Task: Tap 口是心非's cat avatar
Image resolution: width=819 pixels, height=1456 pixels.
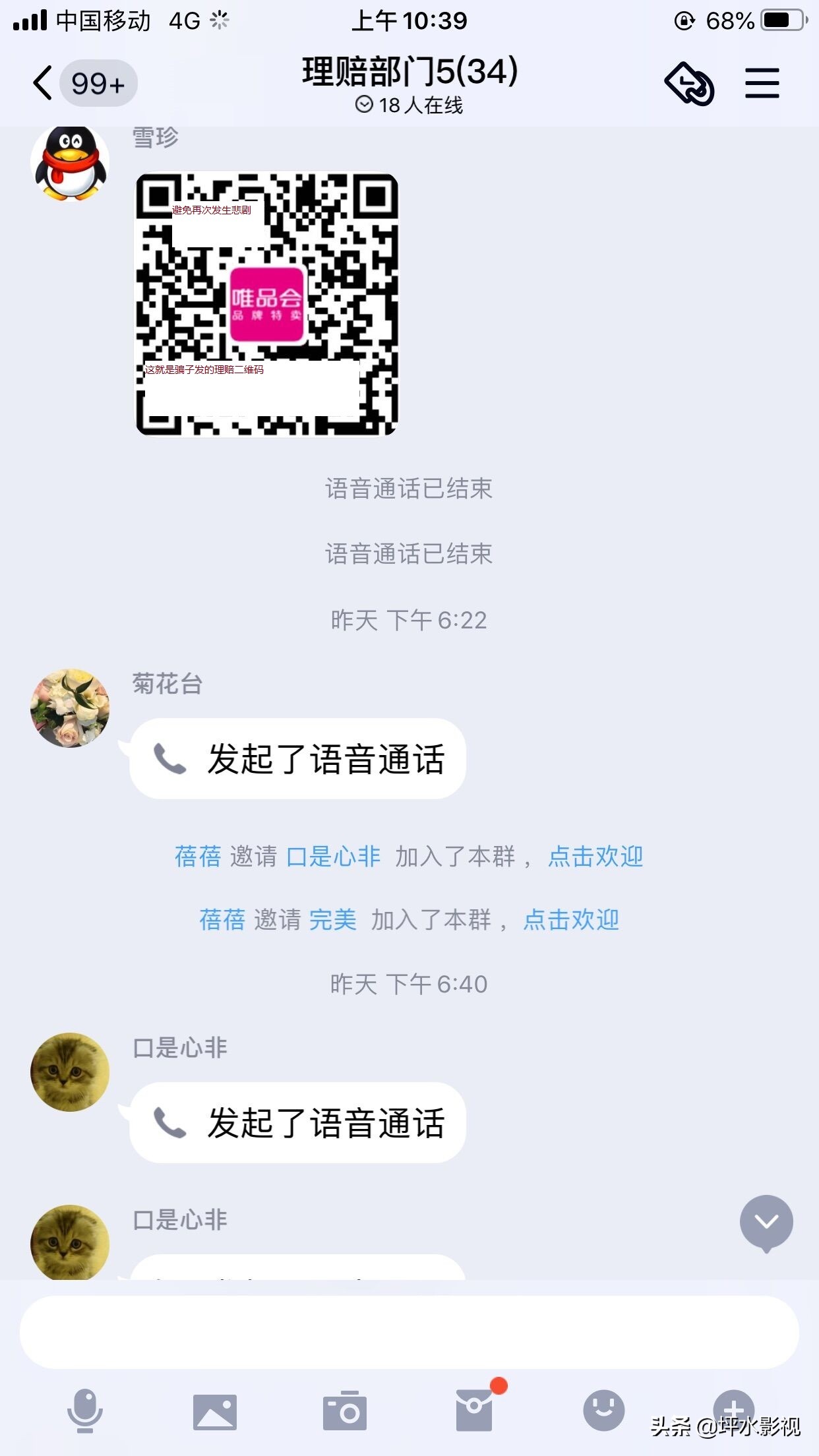Action: [x=69, y=1072]
